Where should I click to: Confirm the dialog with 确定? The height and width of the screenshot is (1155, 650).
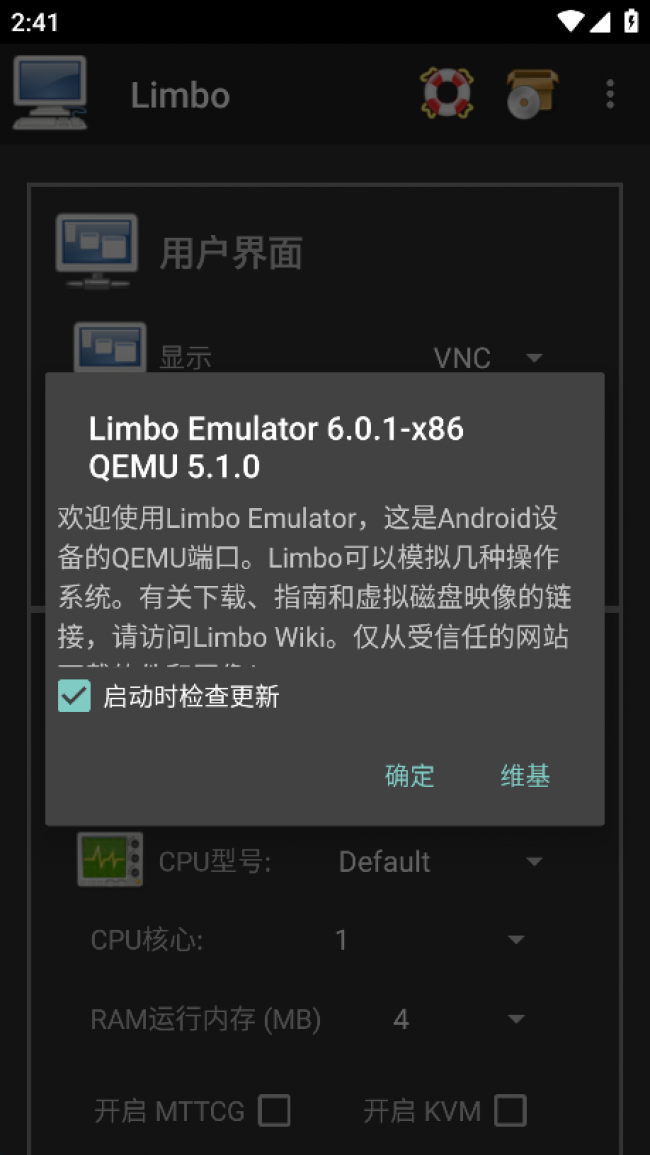click(410, 776)
